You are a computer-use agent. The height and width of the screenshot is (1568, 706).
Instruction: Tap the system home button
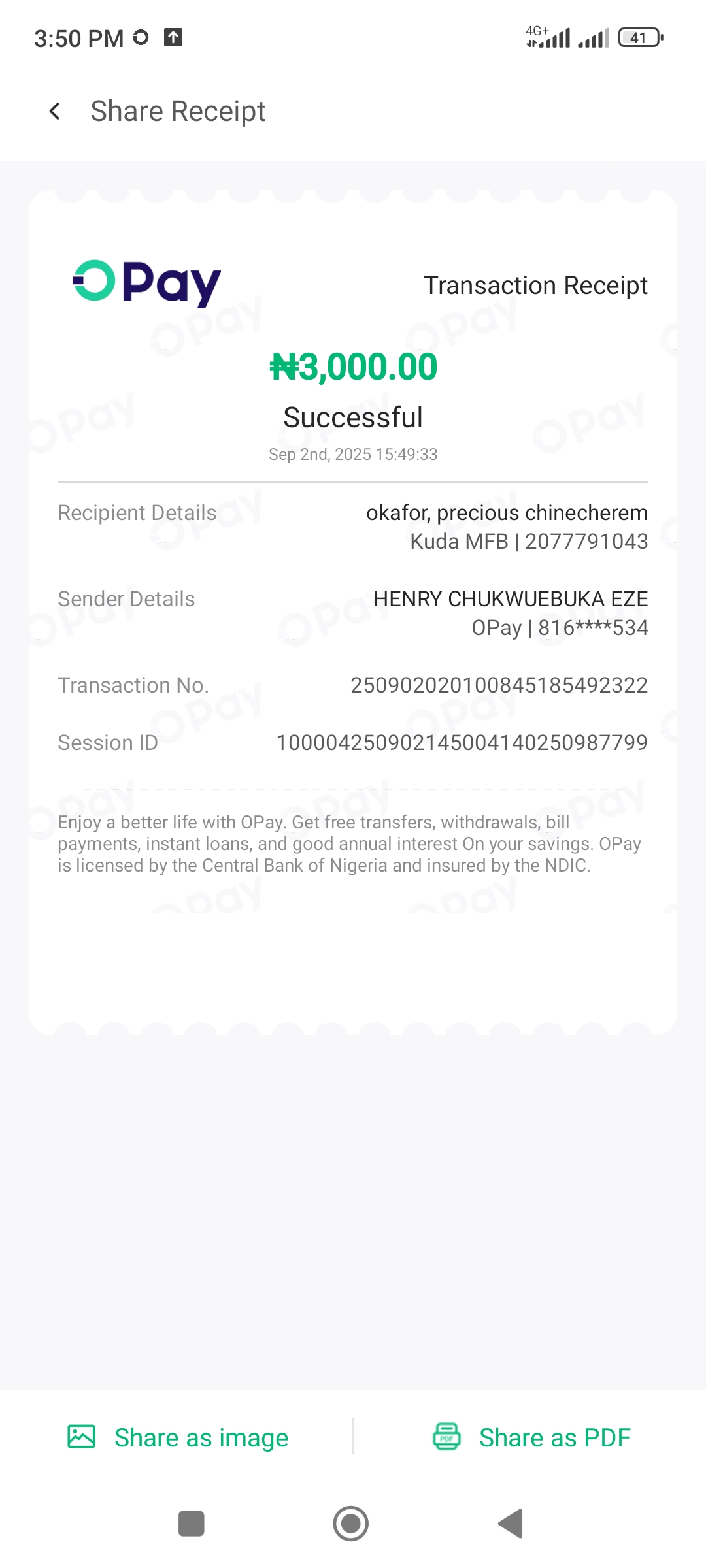[351, 1524]
